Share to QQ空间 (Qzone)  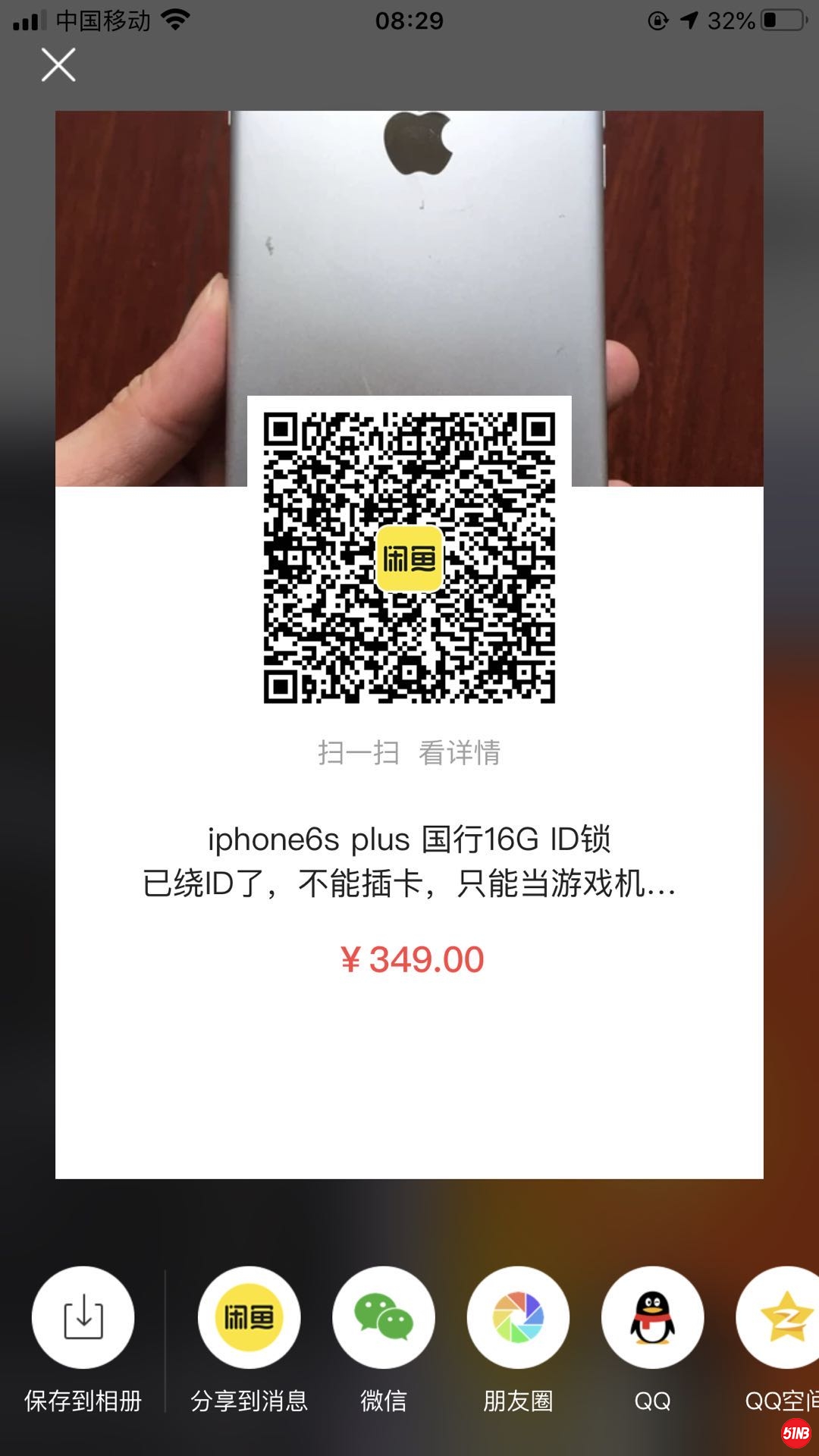[781, 1318]
